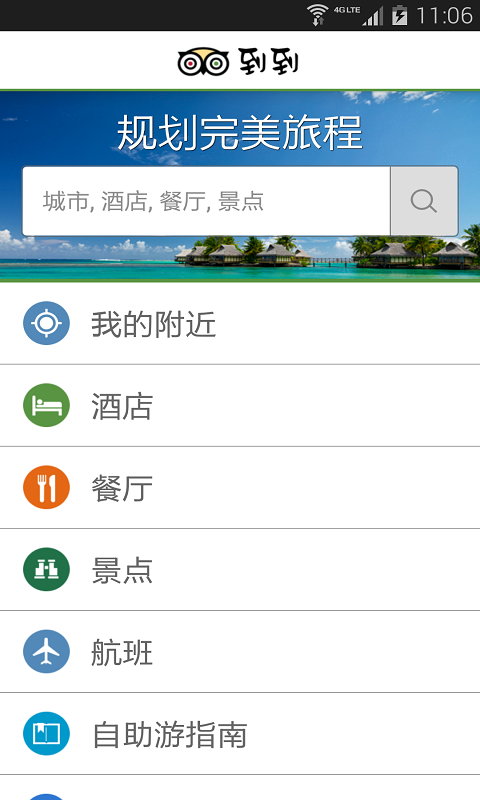Open the 航班 flights search
The image size is (480, 800).
point(240,652)
